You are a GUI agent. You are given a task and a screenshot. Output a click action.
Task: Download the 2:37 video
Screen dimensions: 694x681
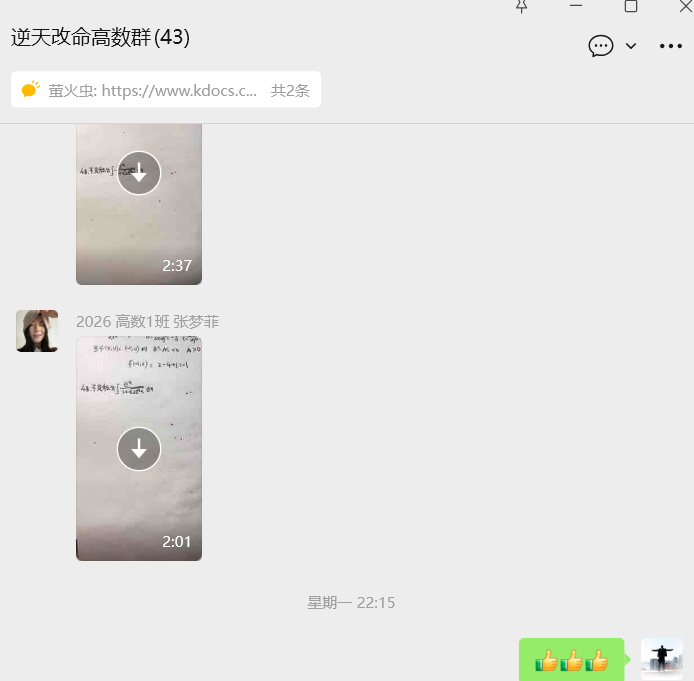tap(139, 173)
